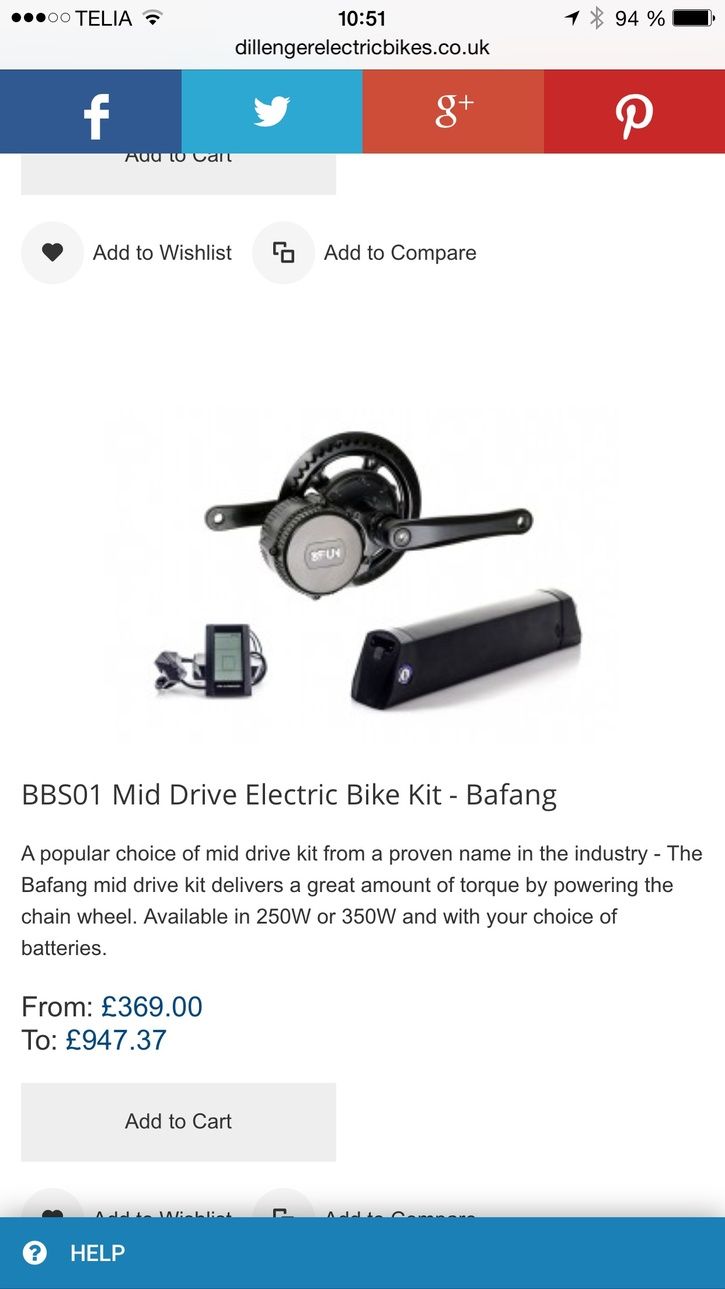
Task: Share this page on Twitter
Action: (272, 112)
